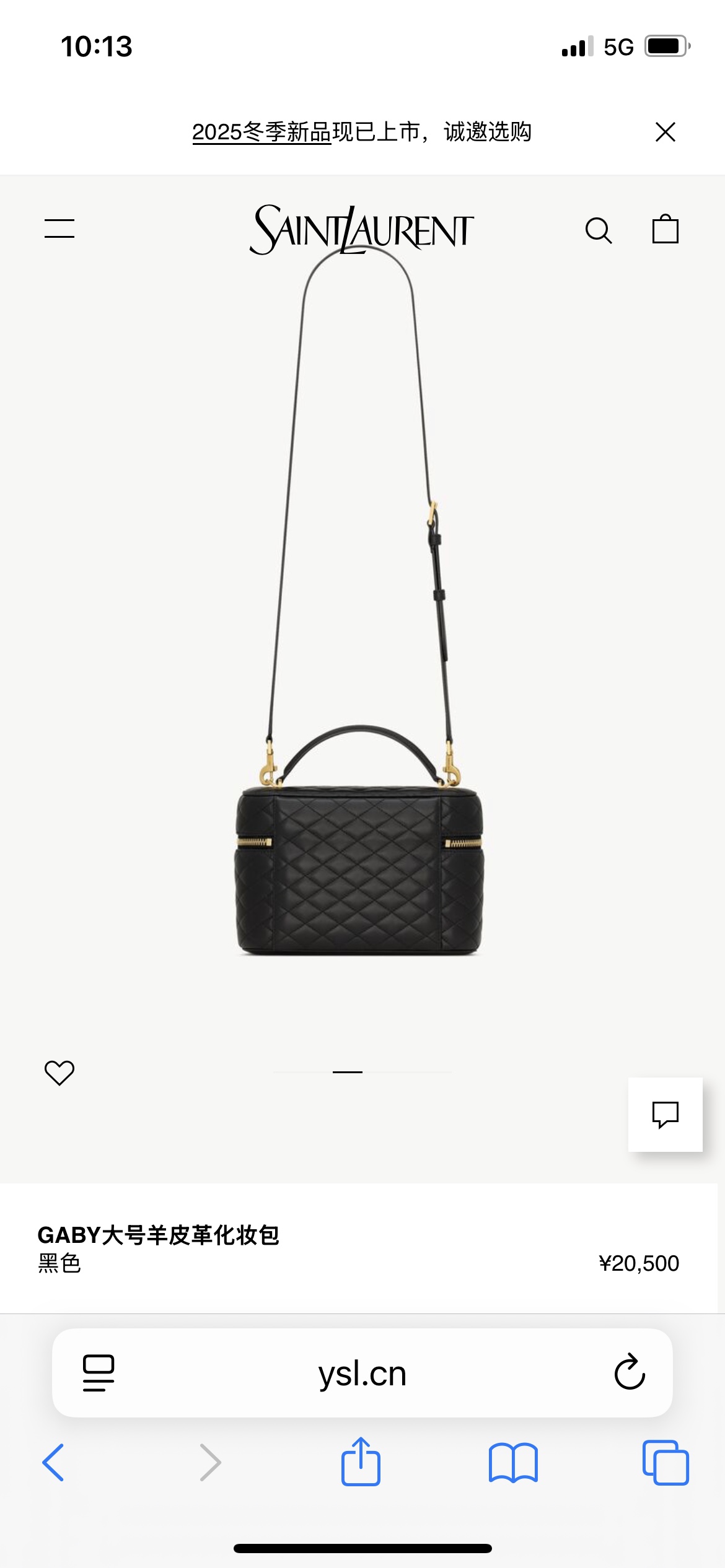725x1568 pixels.
Task: View the GABY bag product image
Action: point(359,867)
